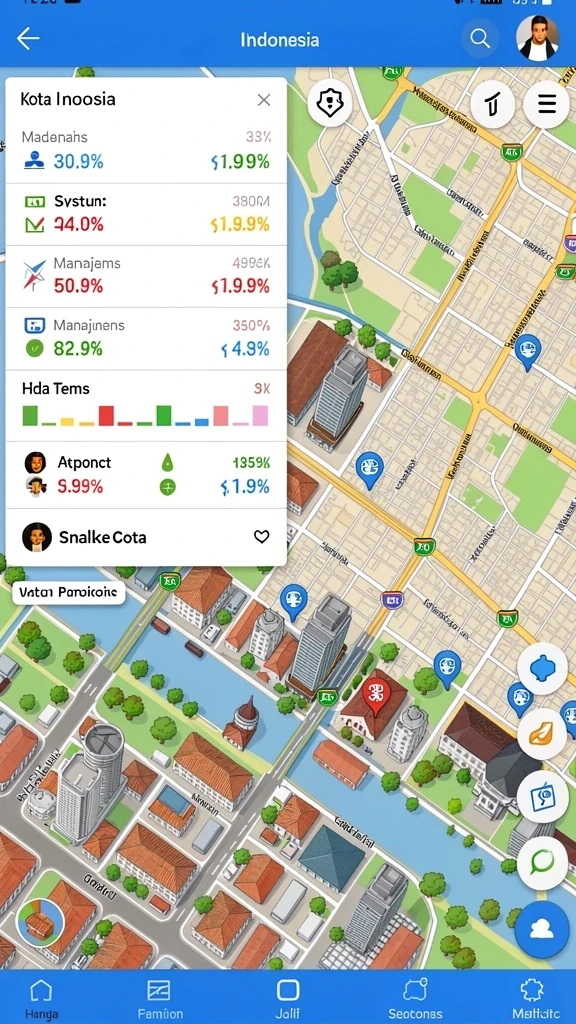
Task: Open search in the top bar
Action: (480, 39)
